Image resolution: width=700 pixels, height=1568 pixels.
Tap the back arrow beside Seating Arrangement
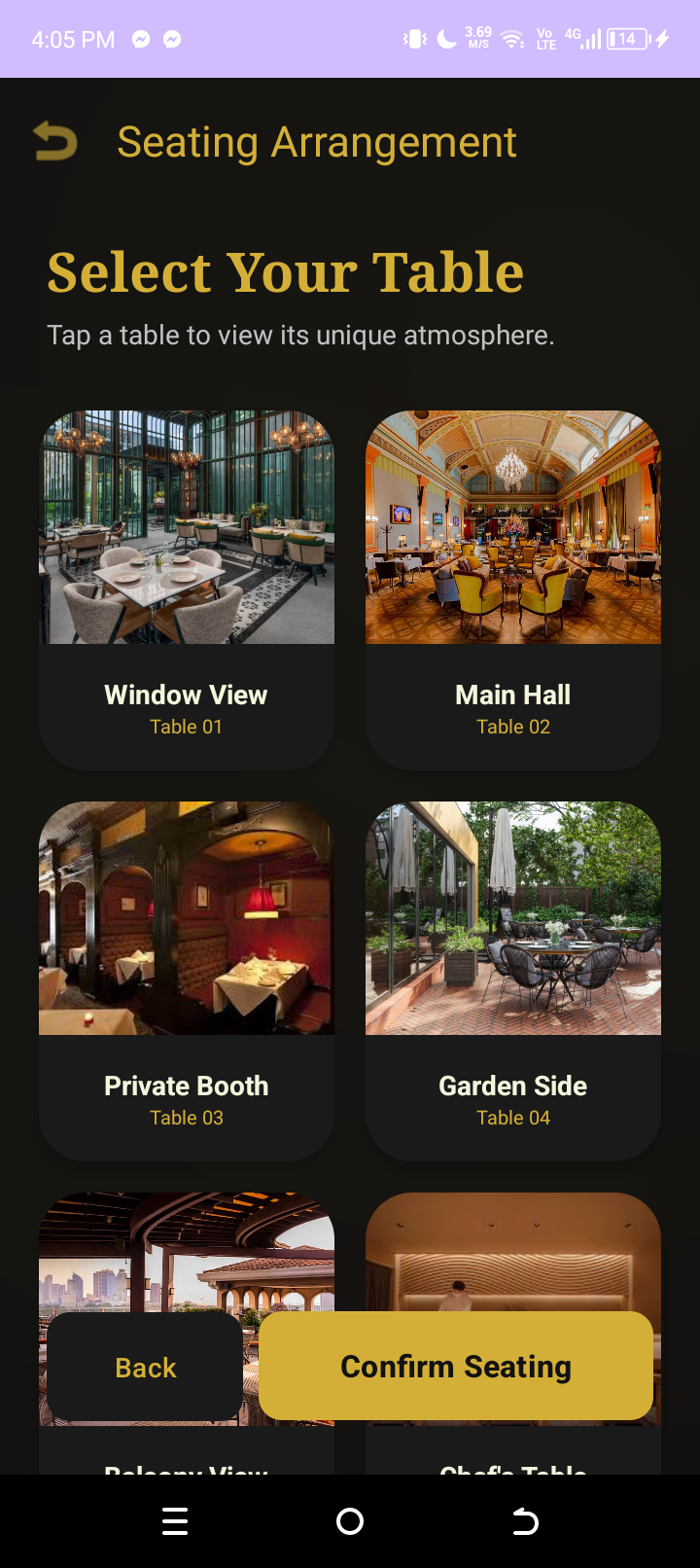[x=54, y=141]
